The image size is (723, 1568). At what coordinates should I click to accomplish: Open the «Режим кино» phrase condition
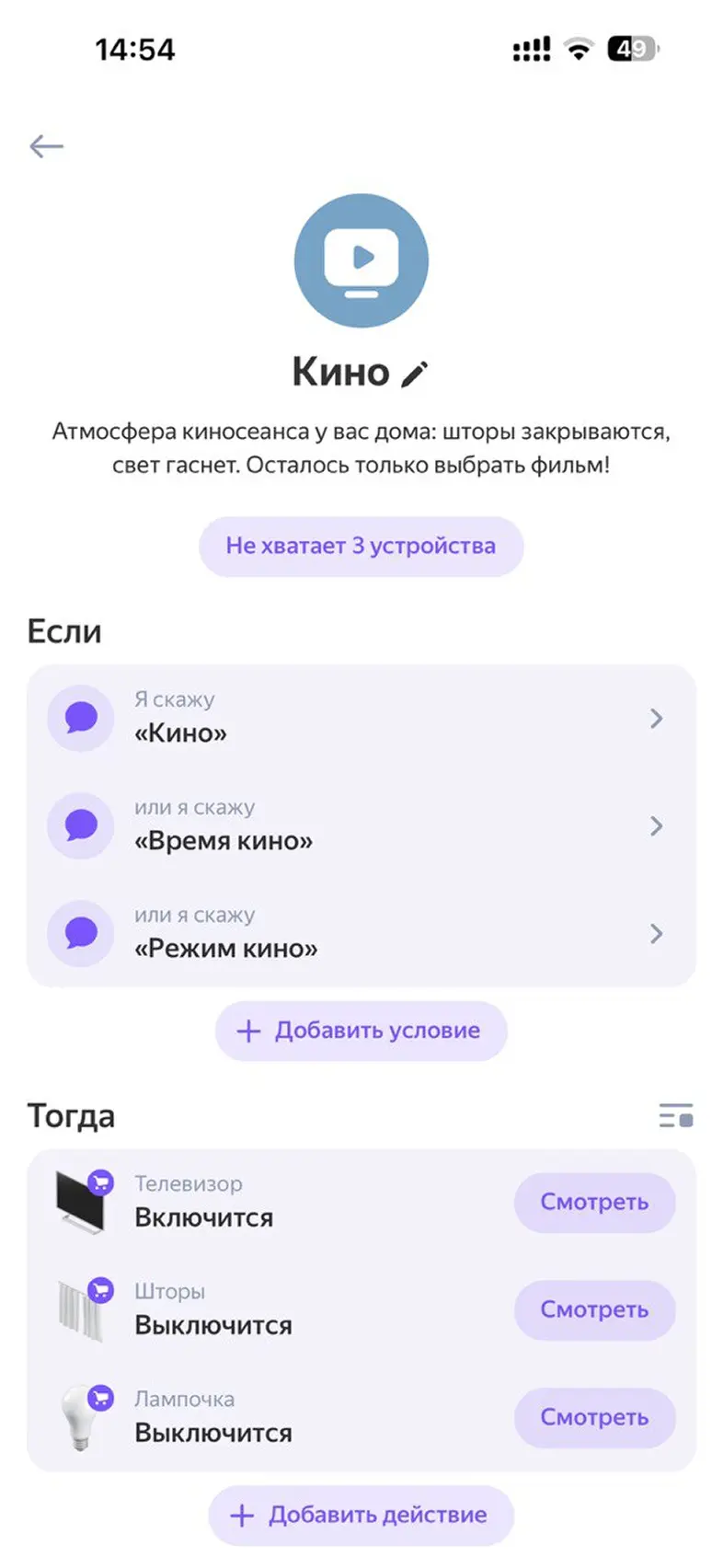[x=361, y=933]
